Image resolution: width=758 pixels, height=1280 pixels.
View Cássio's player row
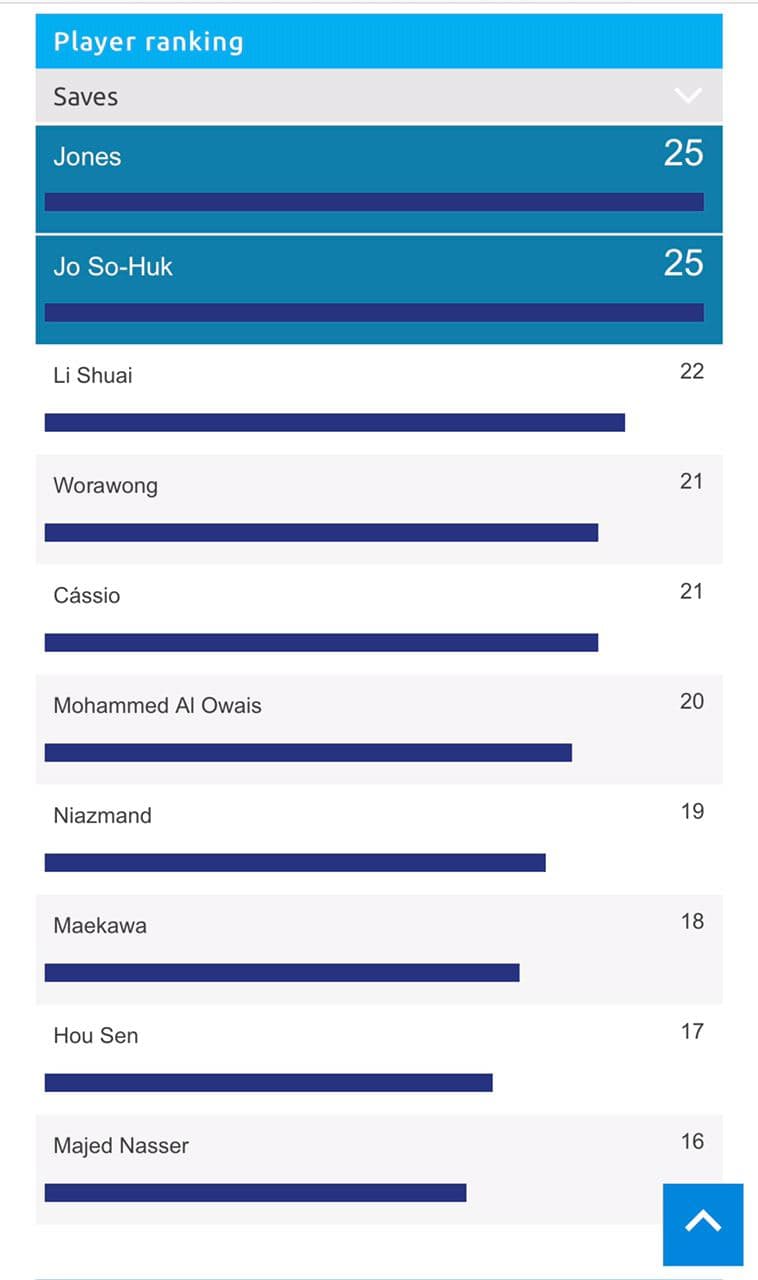[x=378, y=618]
